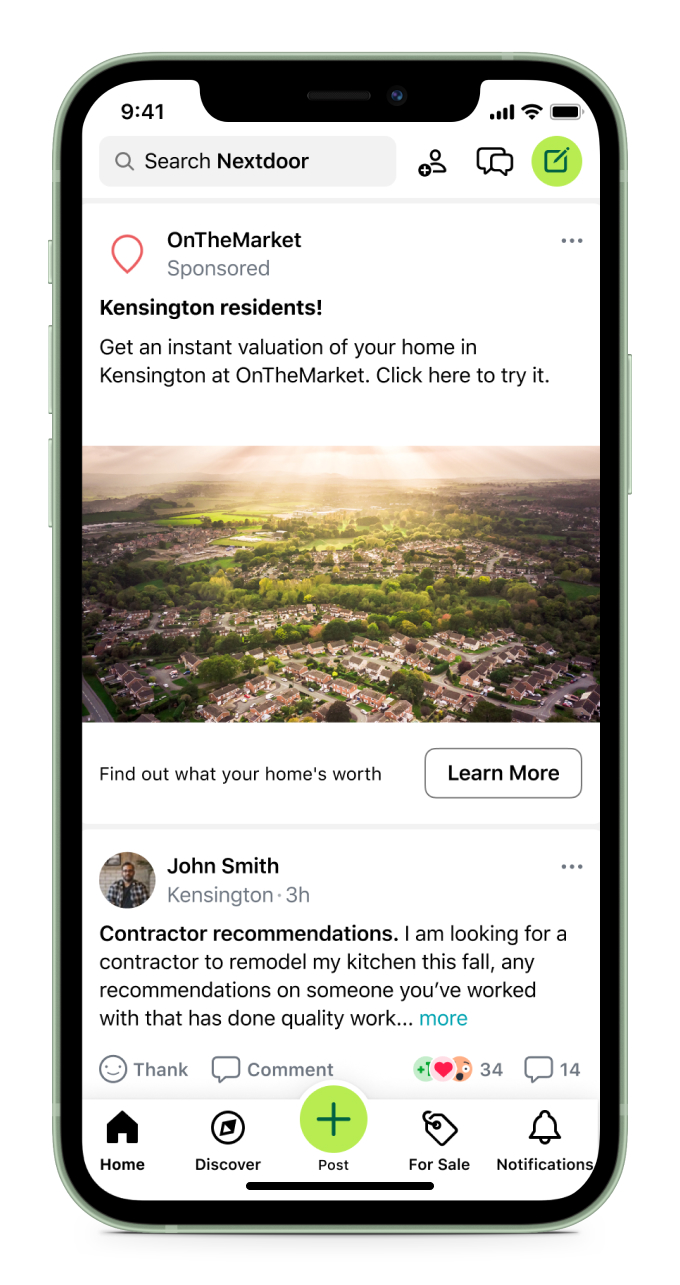Open the Search Nextdoor field

coord(247,161)
